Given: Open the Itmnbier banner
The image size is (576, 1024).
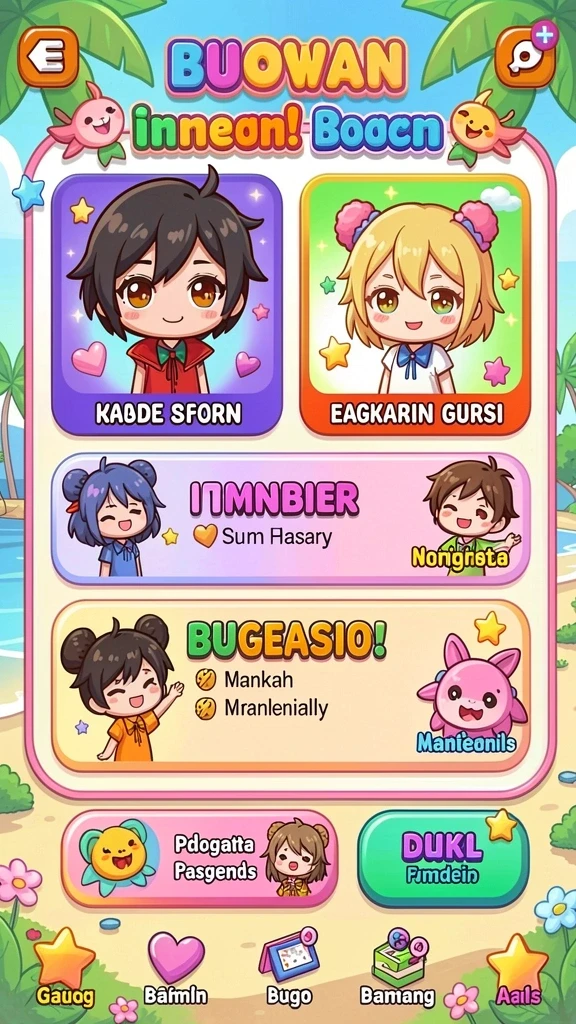Looking at the screenshot, I should tap(291, 519).
